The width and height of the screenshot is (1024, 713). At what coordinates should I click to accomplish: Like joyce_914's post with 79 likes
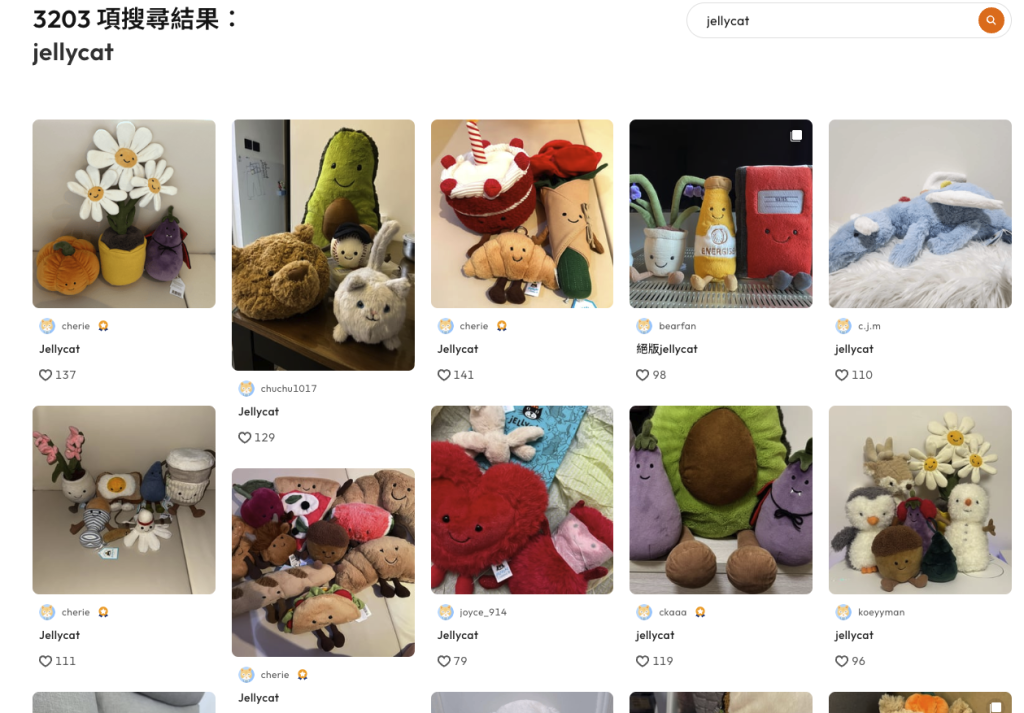(444, 661)
